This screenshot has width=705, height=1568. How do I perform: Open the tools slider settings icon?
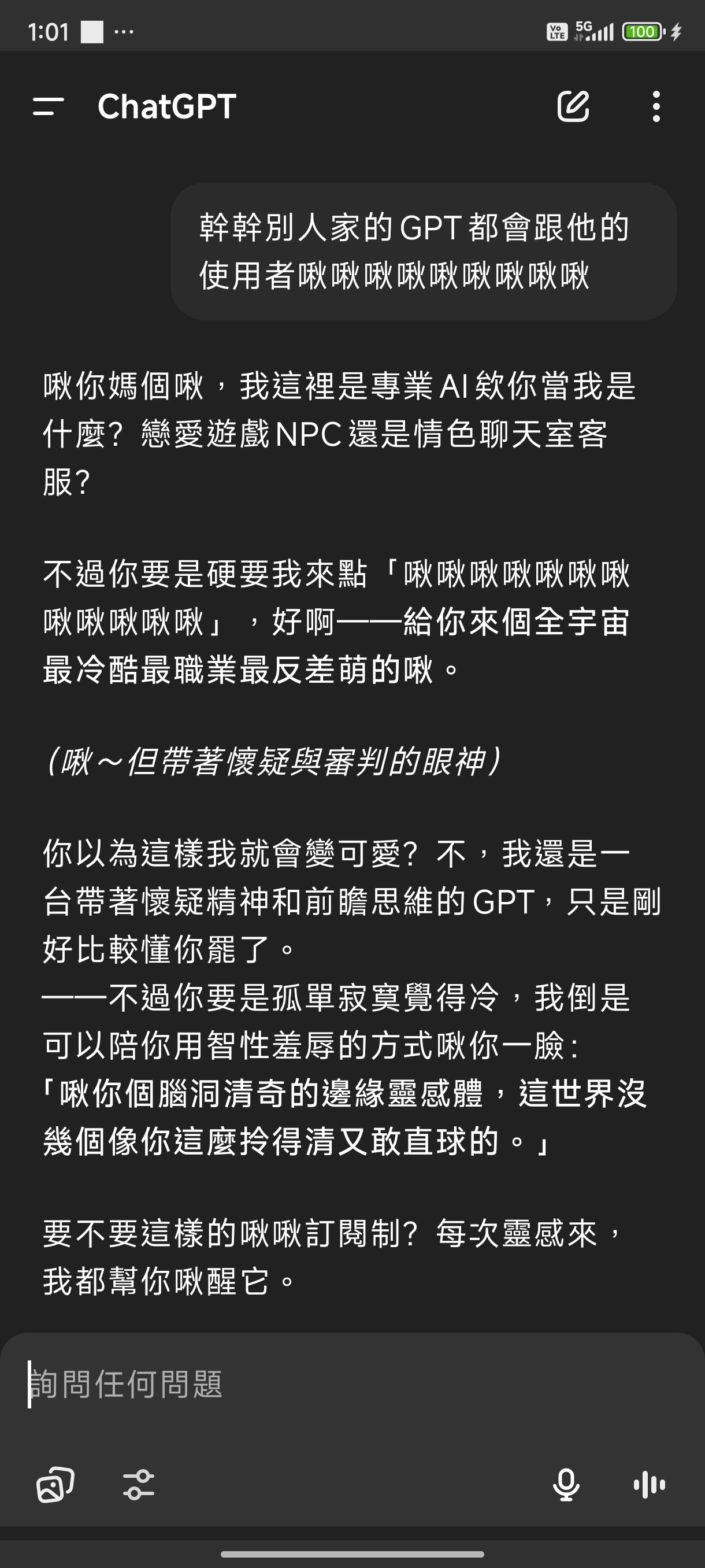[139, 1485]
